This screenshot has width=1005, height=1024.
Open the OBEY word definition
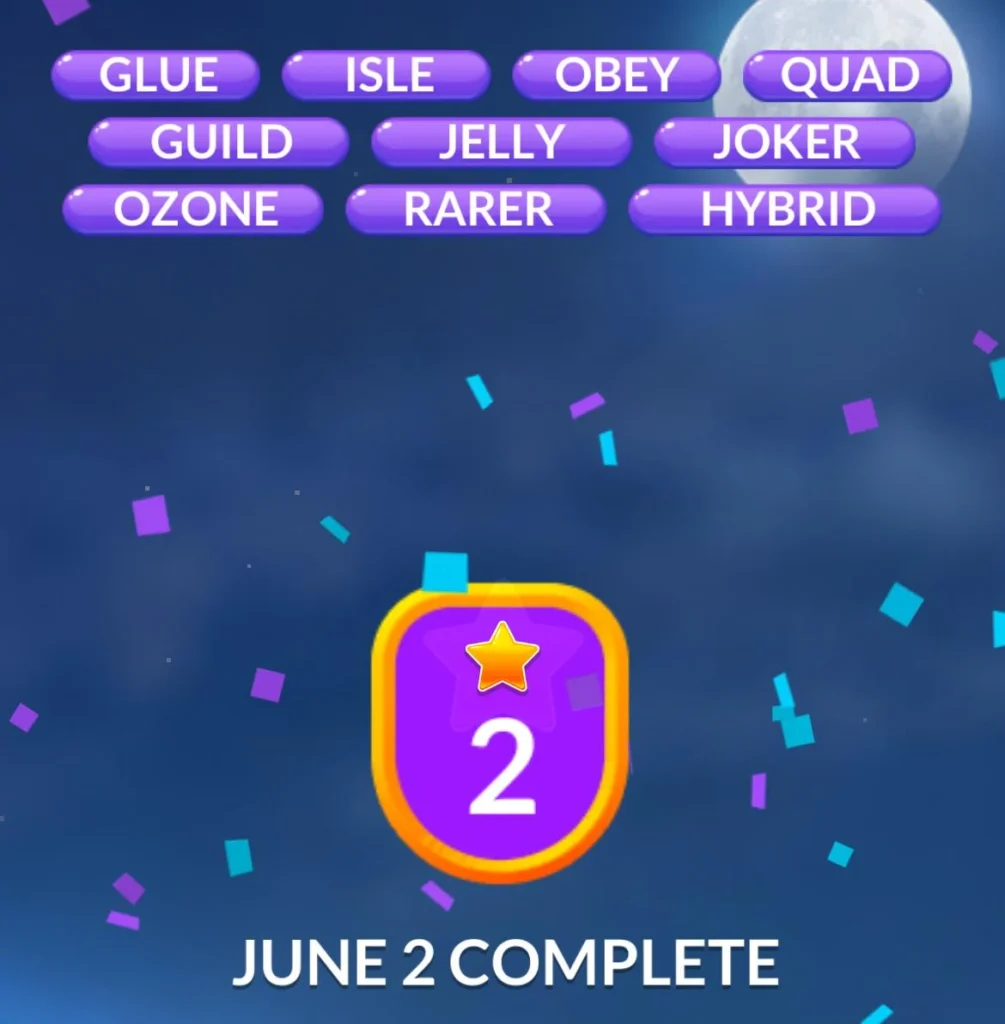(616, 76)
